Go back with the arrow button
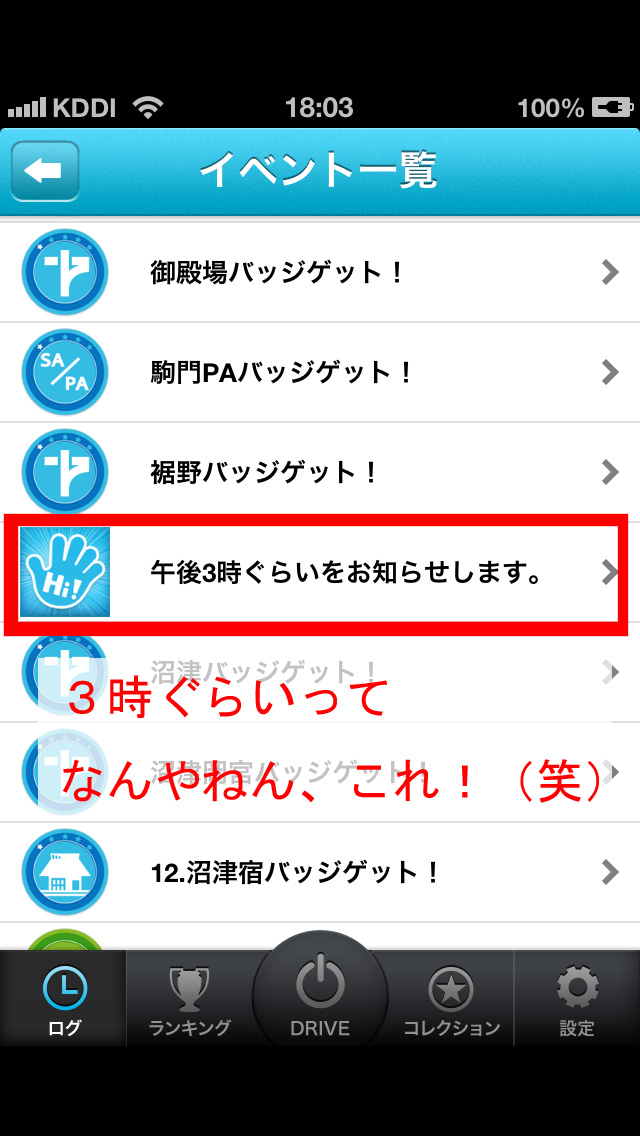This screenshot has height=1136, width=640. click(x=45, y=171)
